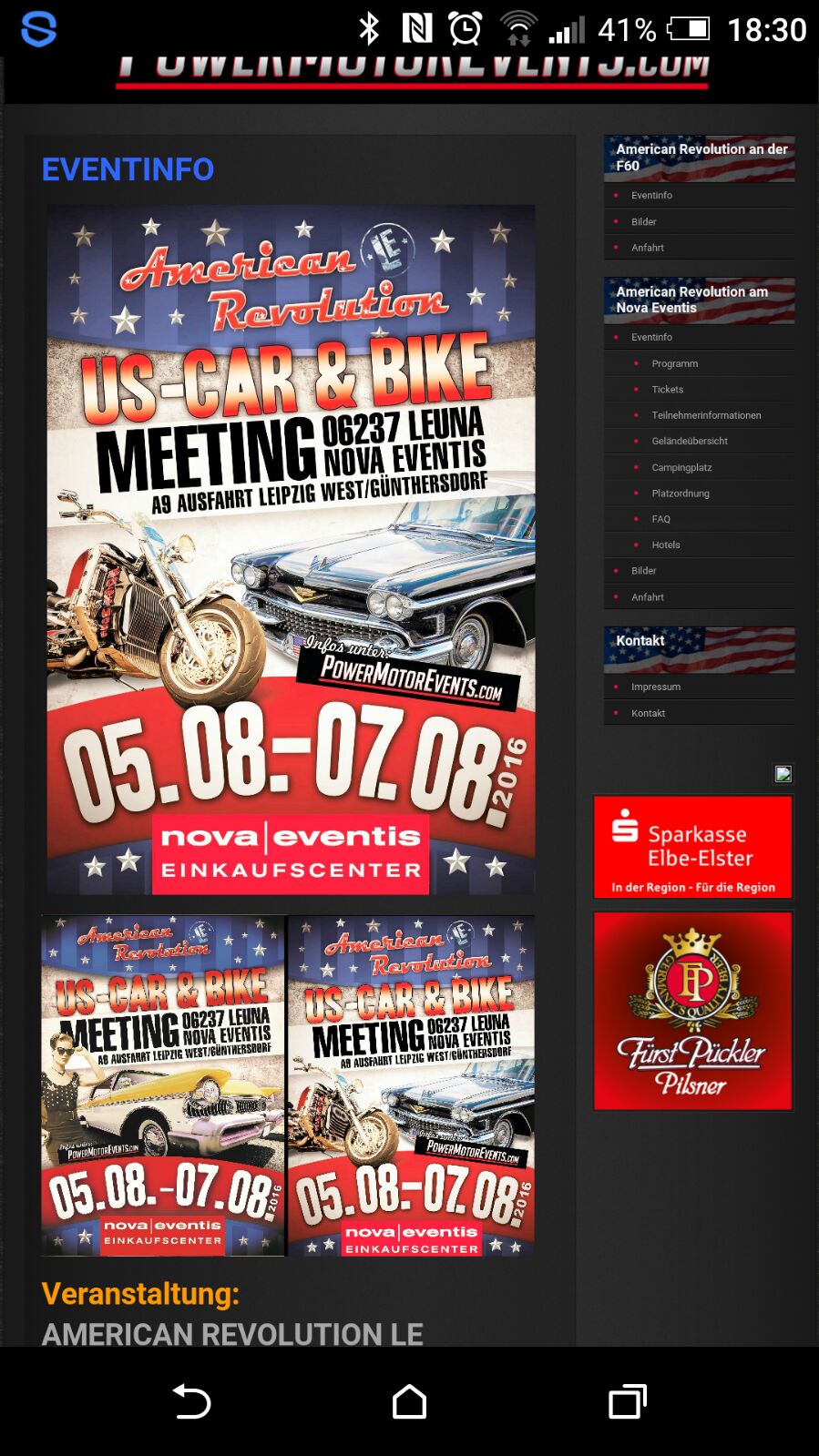The width and height of the screenshot is (819, 1456).
Task: Open Bilder under American Revolution an der F60
Action: 643,222
